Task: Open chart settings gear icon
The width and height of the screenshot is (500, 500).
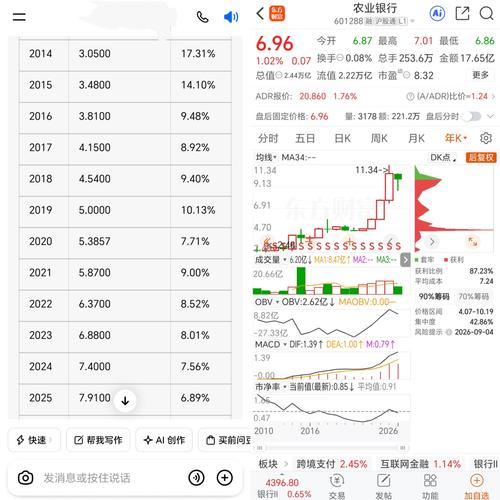Action: tap(486, 138)
